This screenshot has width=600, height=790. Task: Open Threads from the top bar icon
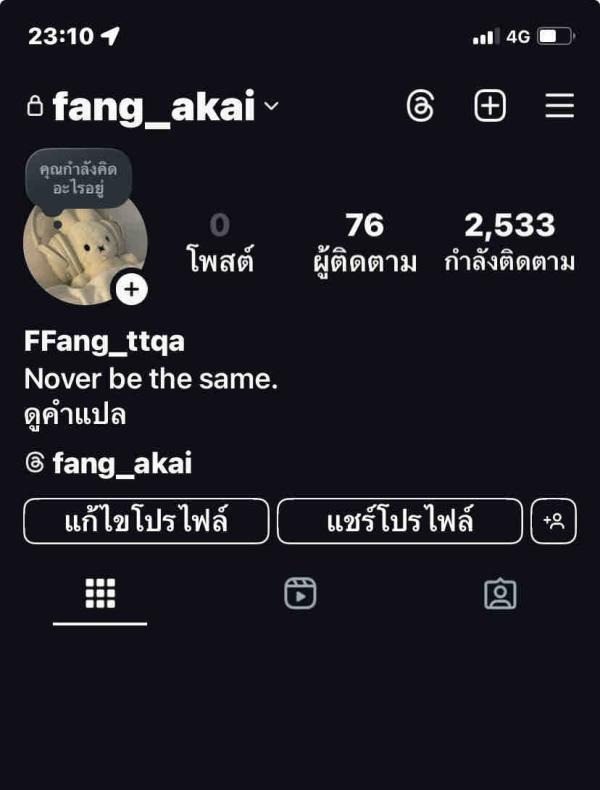pyautogui.click(x=421, y=106)
